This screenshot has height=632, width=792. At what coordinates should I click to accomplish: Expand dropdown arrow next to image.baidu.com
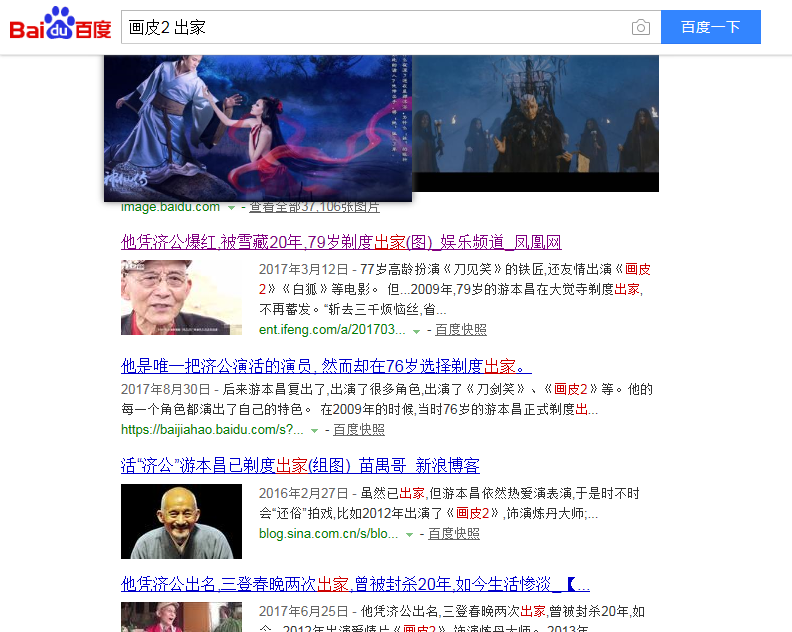click(231, 208)
